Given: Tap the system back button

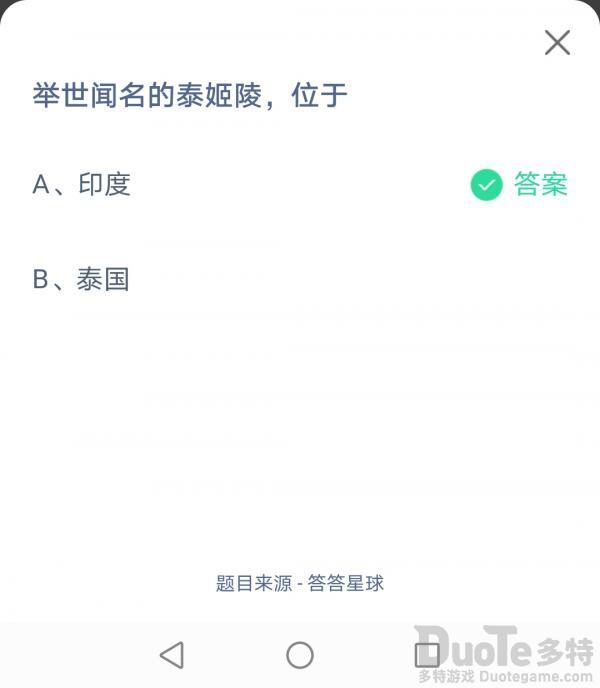Looking at the screenshot, I should pyautogui.click(x=172, y=655).
